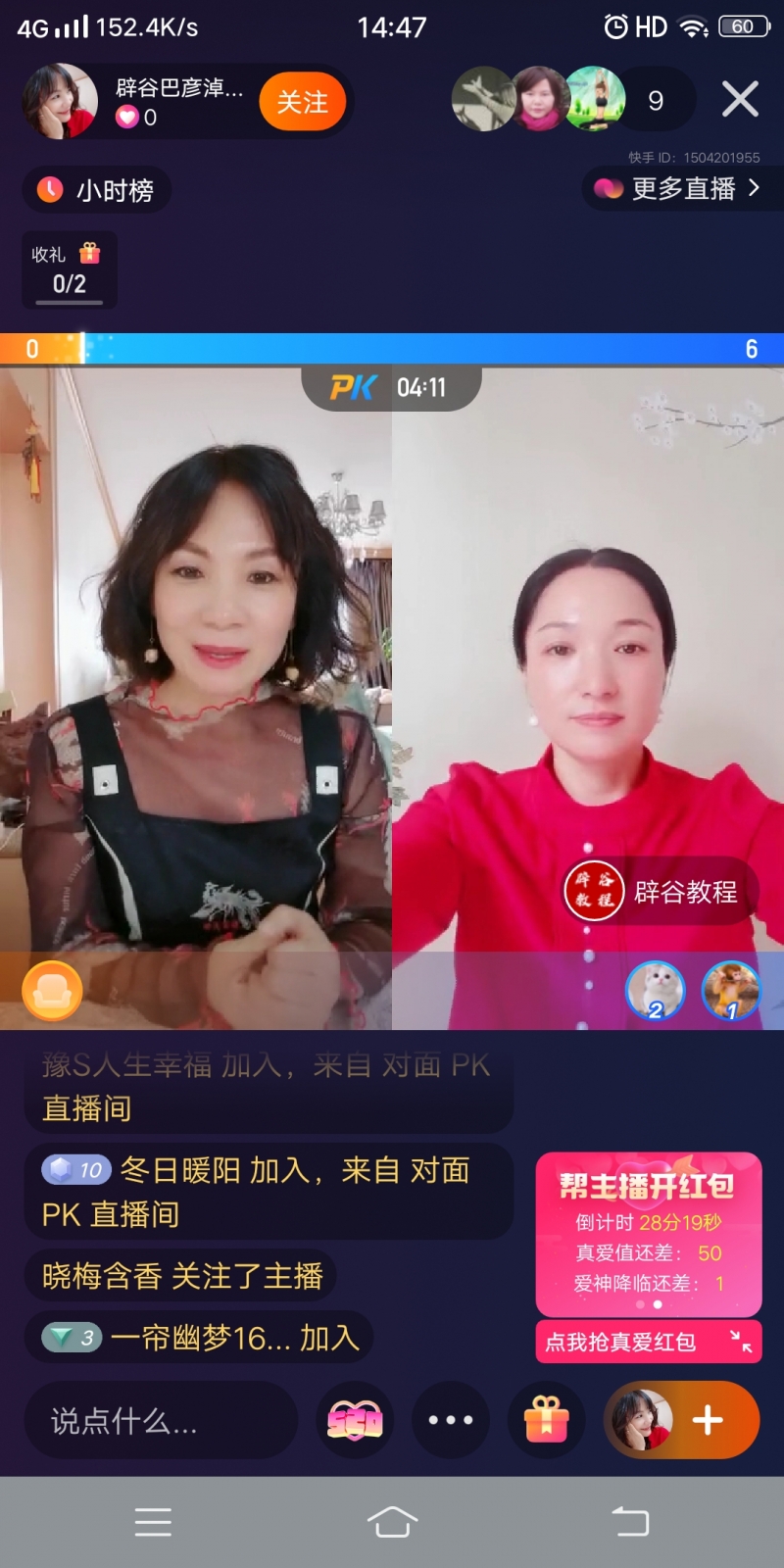Screen dimensions: 784x1568
Task: Open the PK countdown indicator
Action: 392,388
